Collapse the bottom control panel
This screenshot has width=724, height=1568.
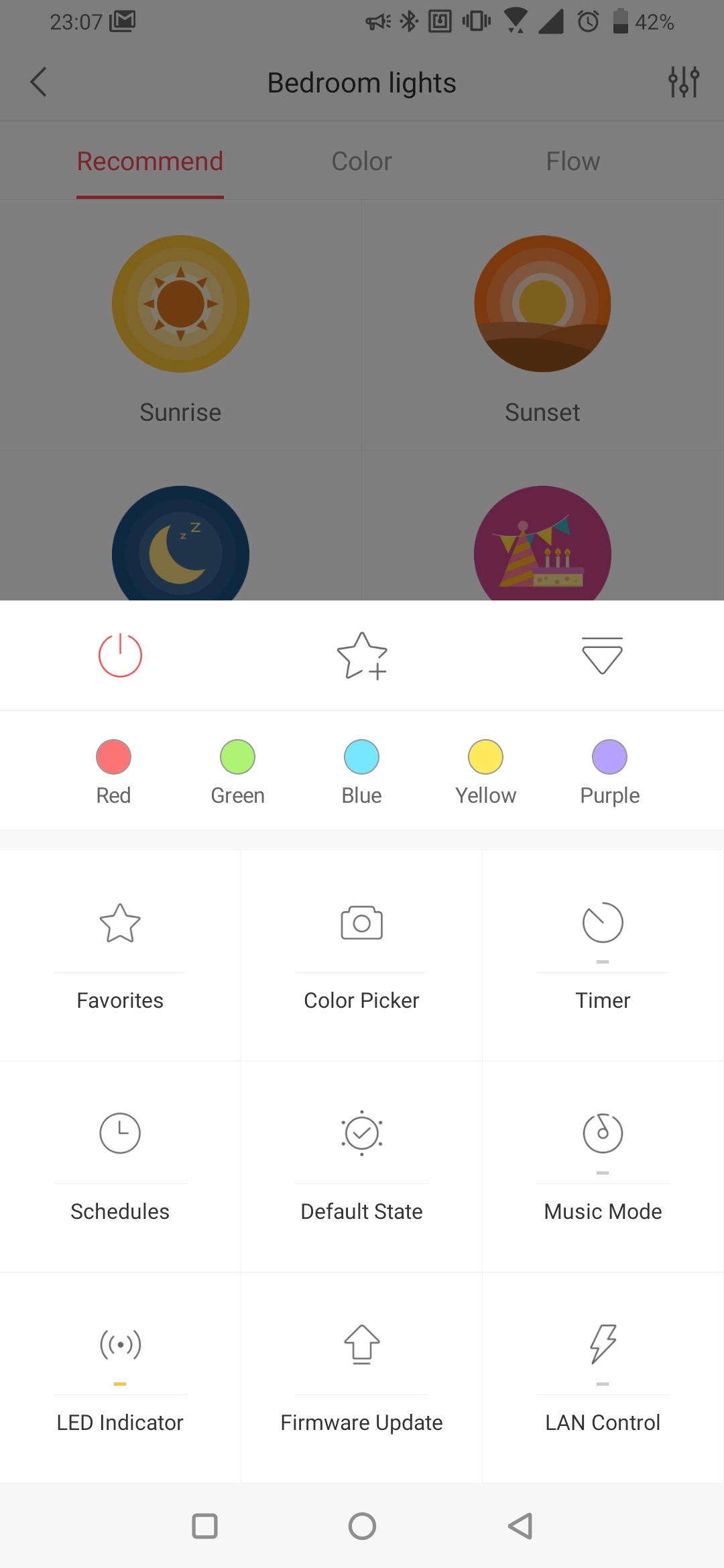[602, 655]
